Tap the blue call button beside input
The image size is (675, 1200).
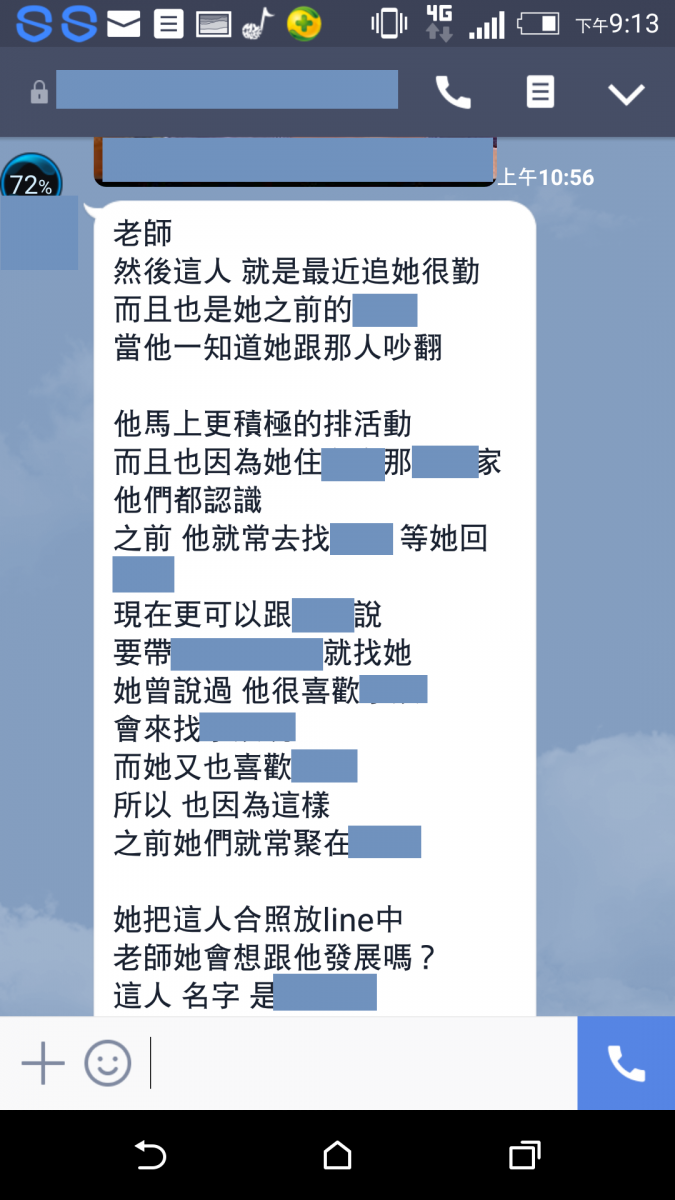click(x=626, y=1063)
